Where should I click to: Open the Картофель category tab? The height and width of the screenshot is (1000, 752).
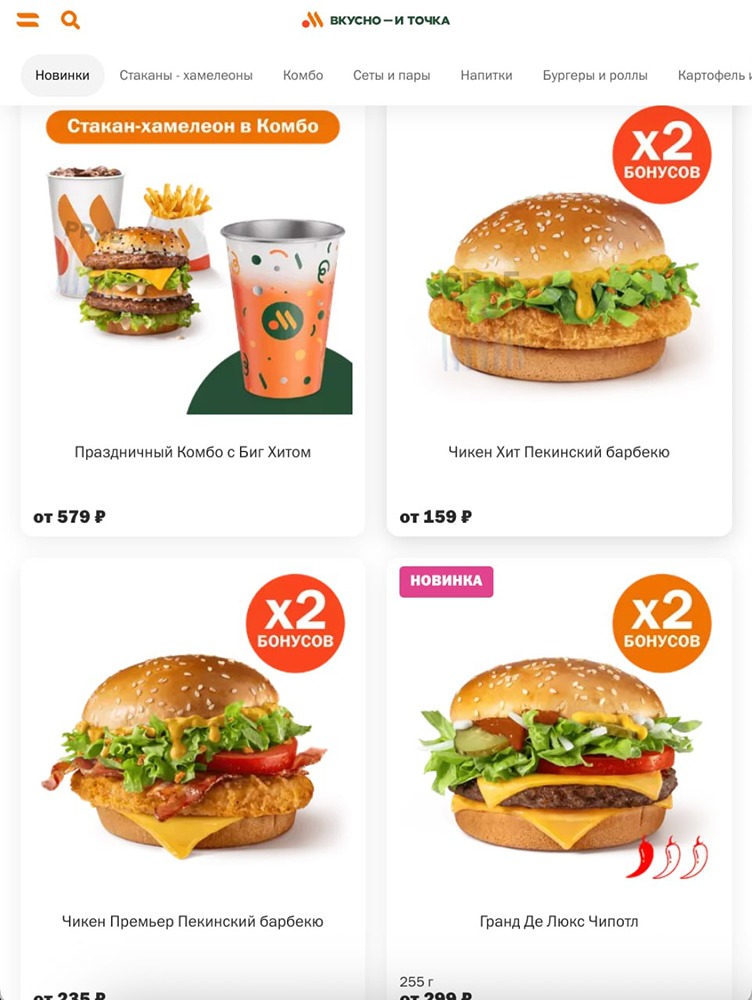click(714, 75)
